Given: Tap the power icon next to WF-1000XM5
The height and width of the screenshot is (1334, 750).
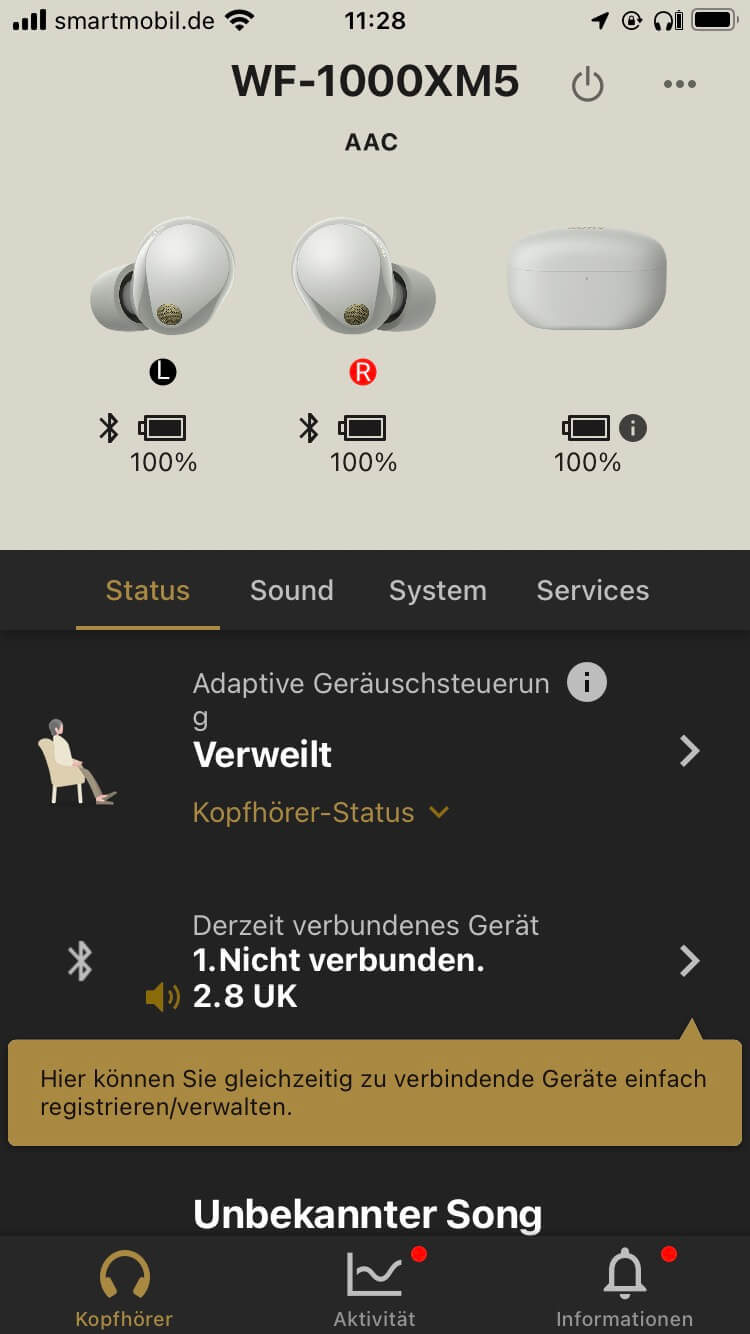Looking at the screenshot, I should tap(587, 84).
